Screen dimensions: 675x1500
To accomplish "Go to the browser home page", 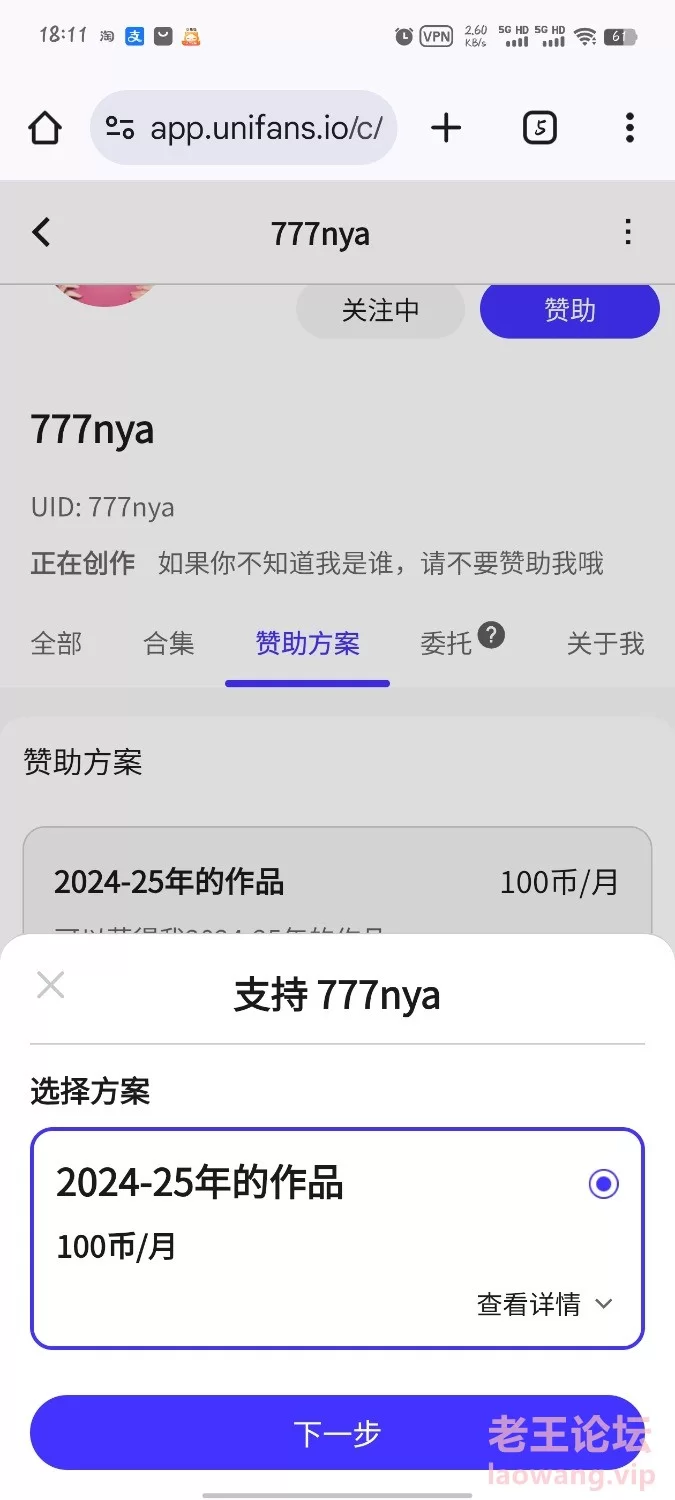I will 45,128.
